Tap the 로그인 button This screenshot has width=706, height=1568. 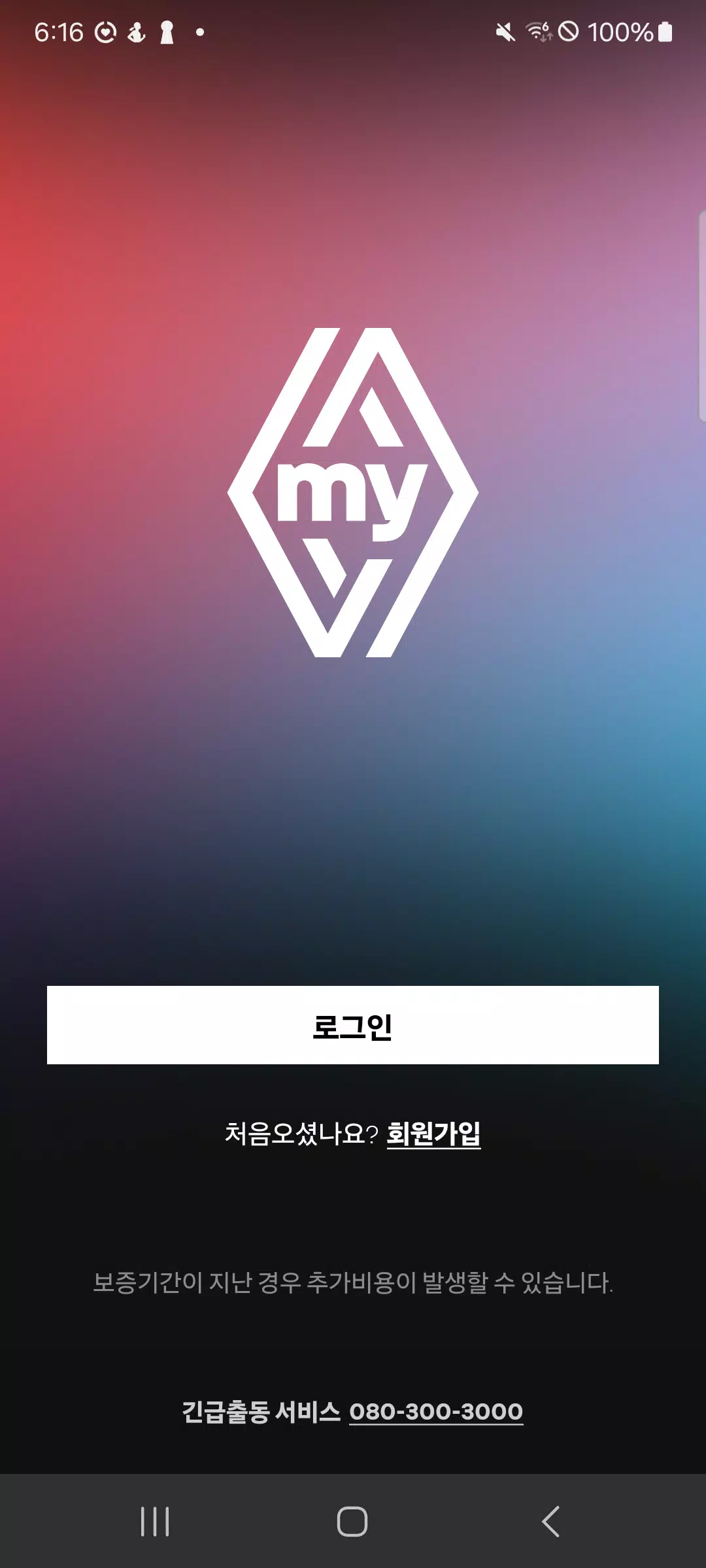click(353, 1025)
